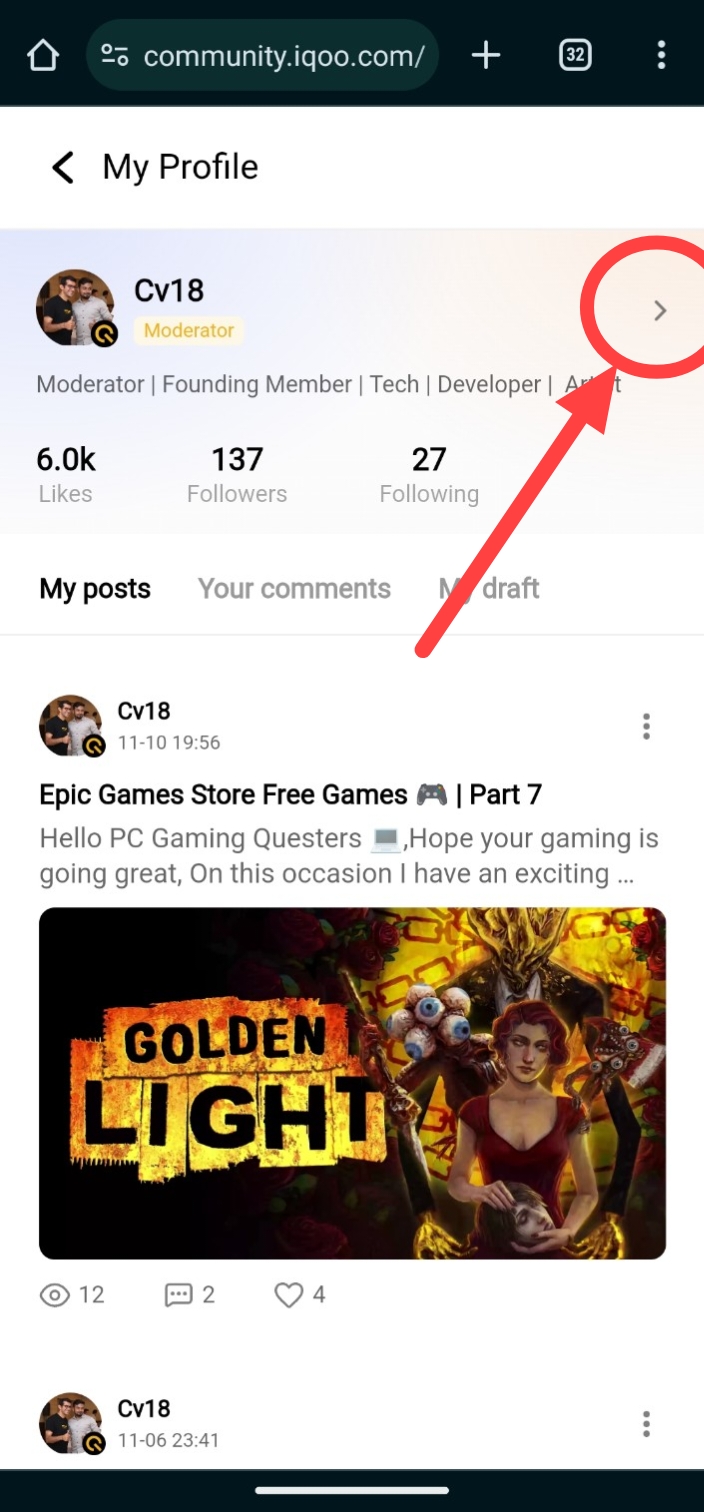
Task: Go back from My Profile
Action: click(x=63, y=167)
